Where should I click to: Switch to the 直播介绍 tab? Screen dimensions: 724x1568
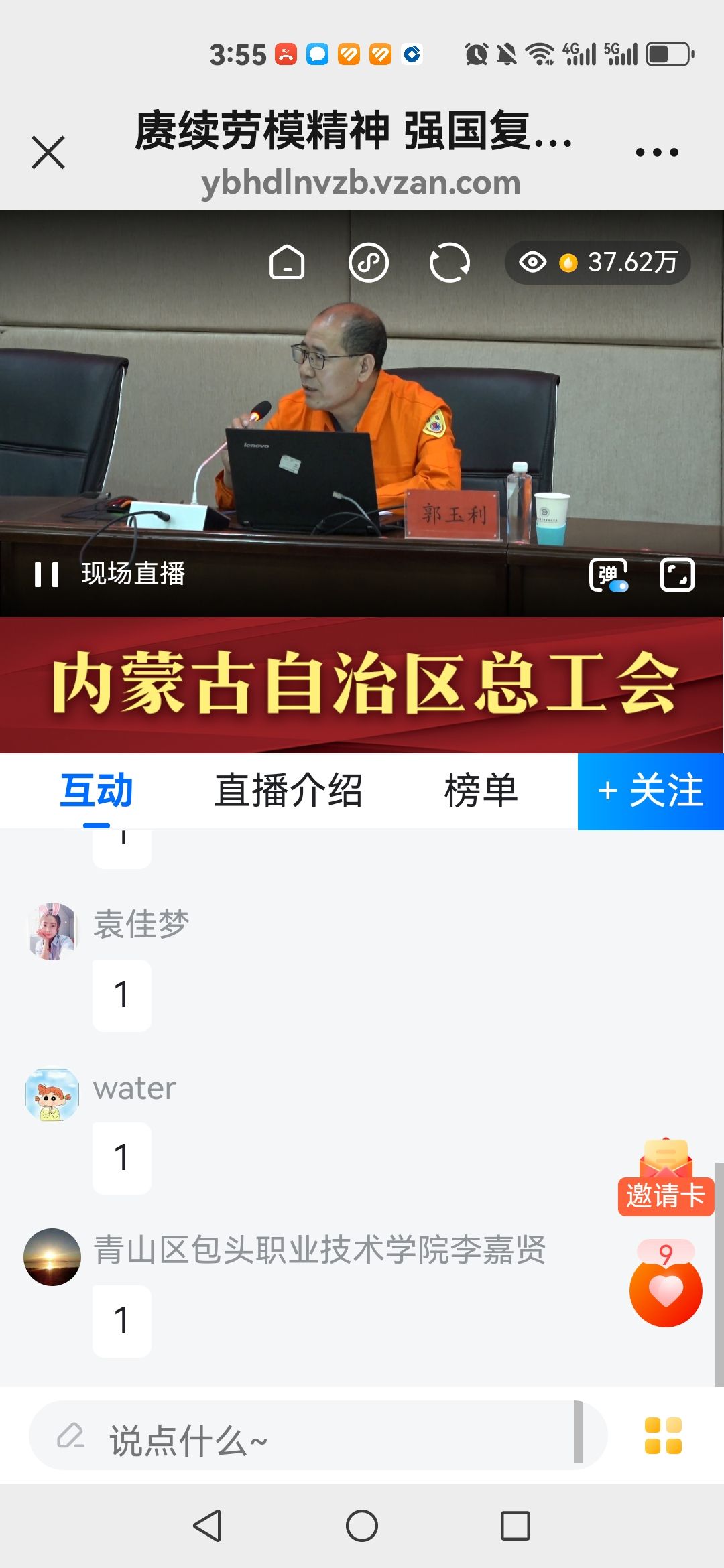tap(288, 791)
